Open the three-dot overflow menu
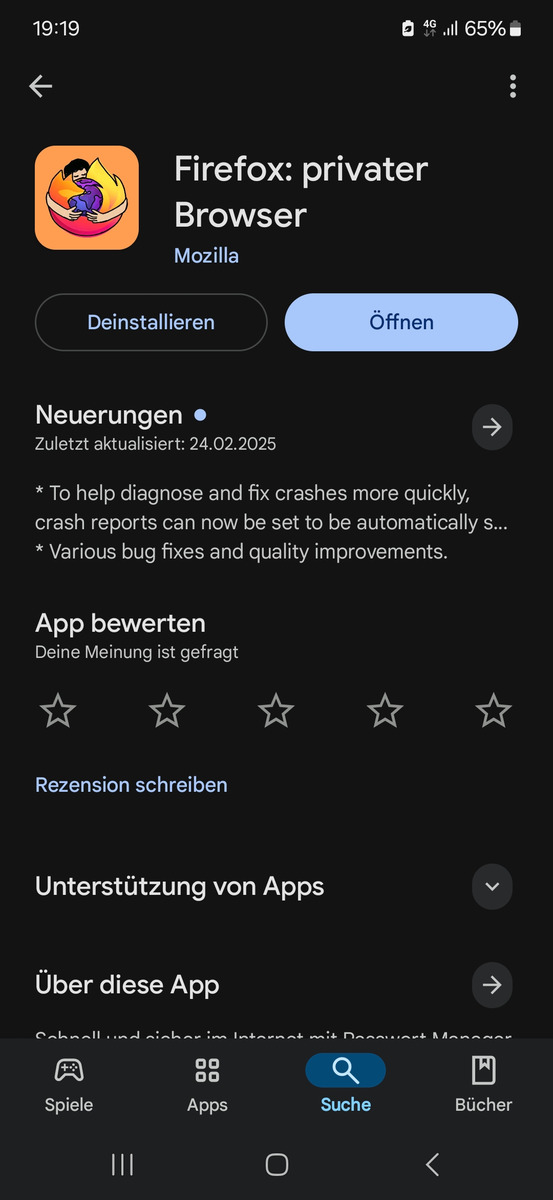The image size is (553, 1200). coord(512,87)
